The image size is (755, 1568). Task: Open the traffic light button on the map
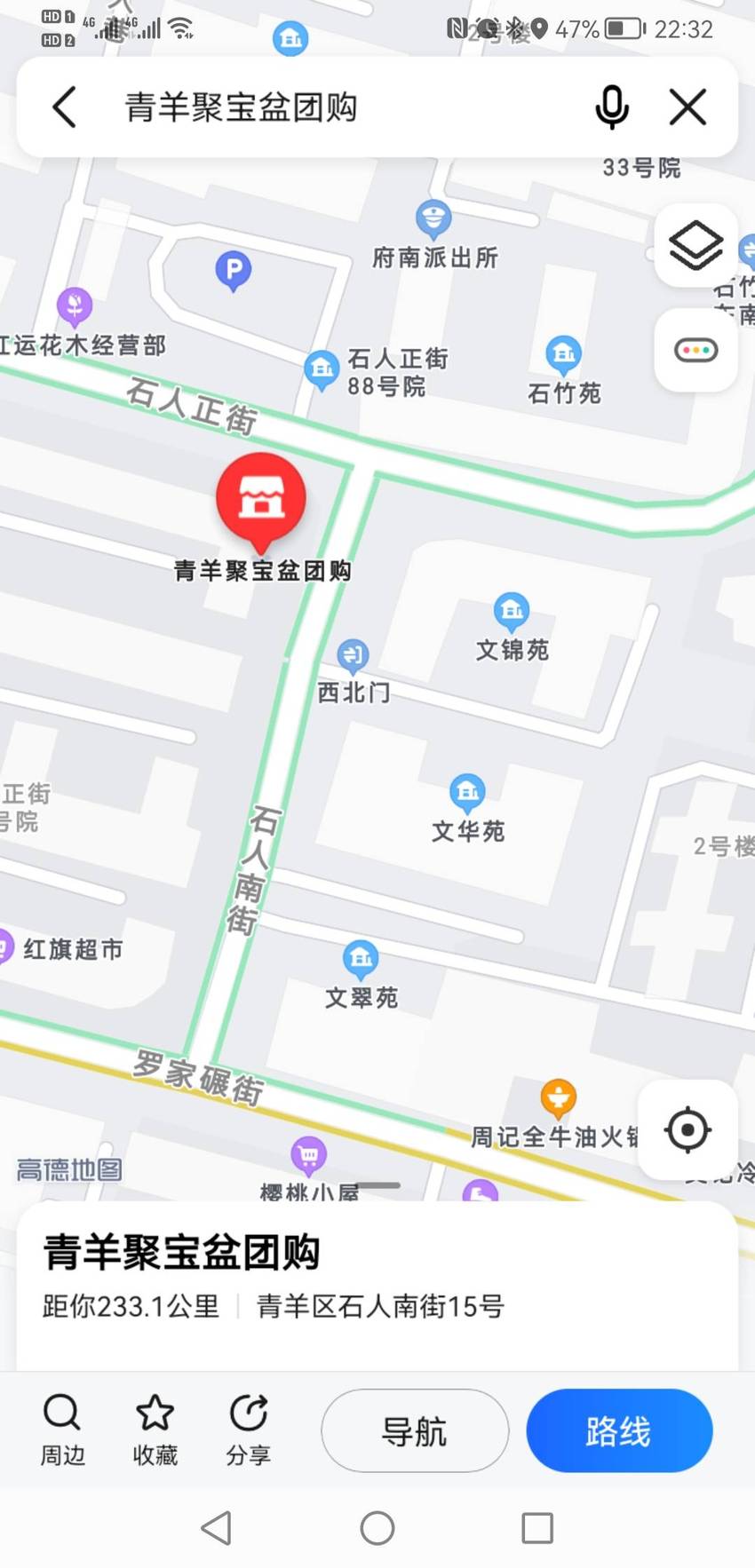(695, 350)
